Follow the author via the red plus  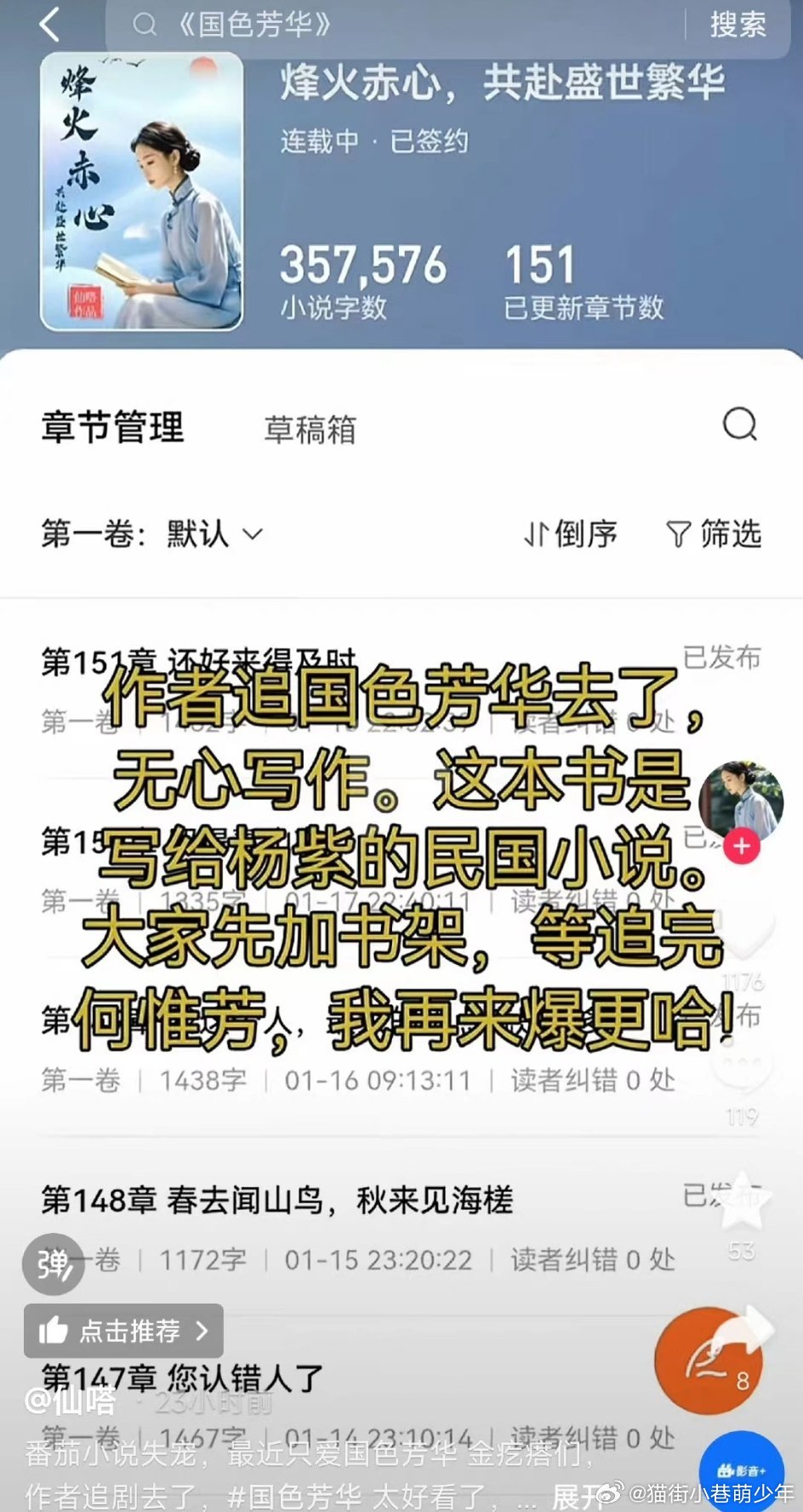pyautogui.click(x=742, y=846)
